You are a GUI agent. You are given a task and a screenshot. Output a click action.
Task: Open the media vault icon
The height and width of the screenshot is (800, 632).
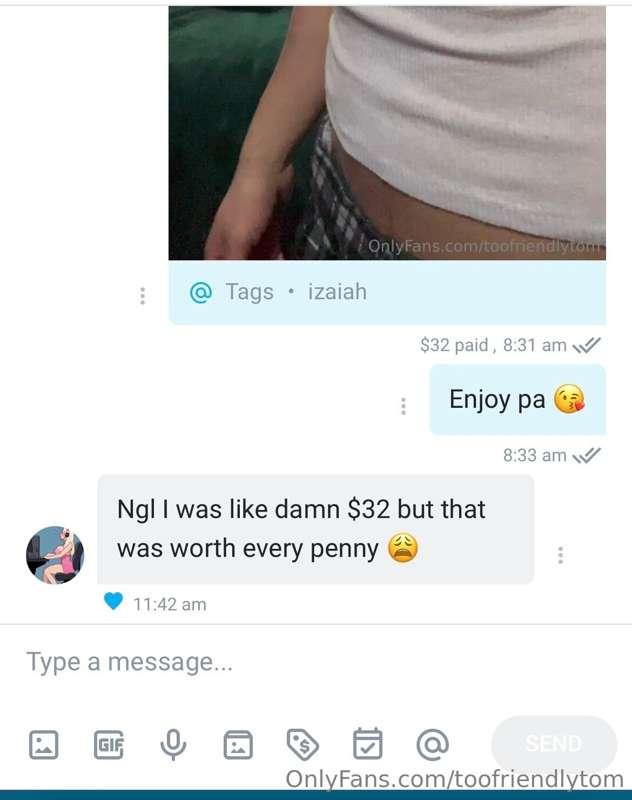[x=237, y=744]
